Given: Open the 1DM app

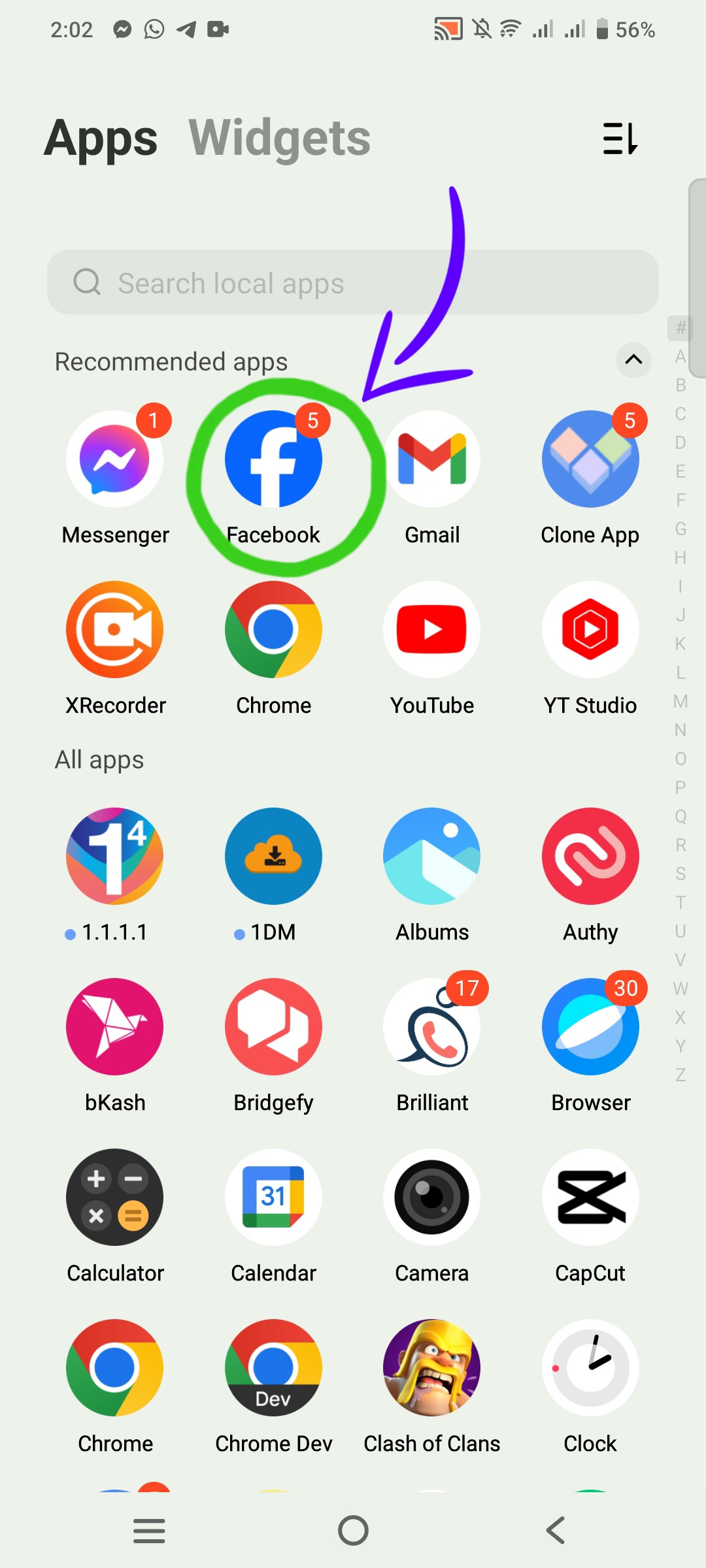Looking at the screenshot, I should coord(273,857).
